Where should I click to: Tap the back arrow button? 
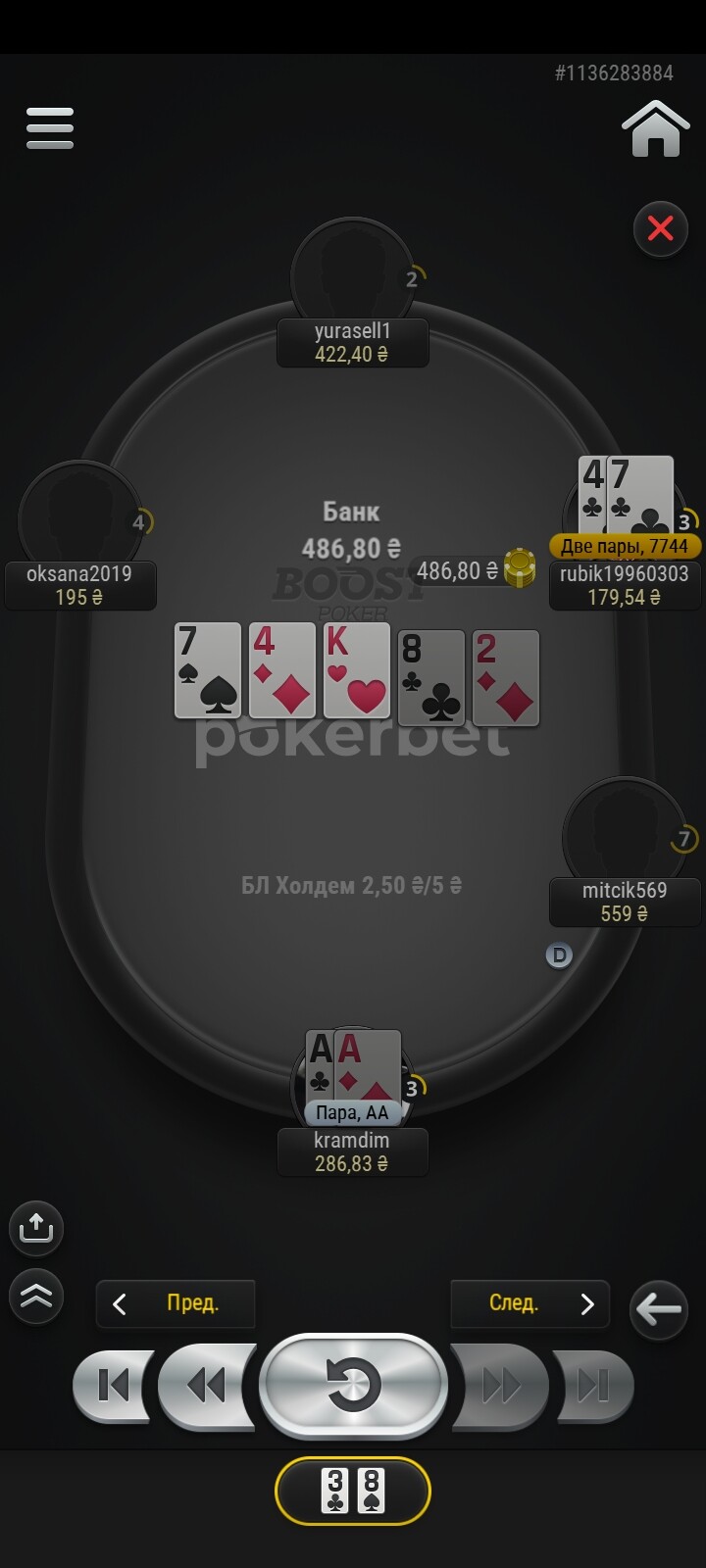(x=658, y=1308)
